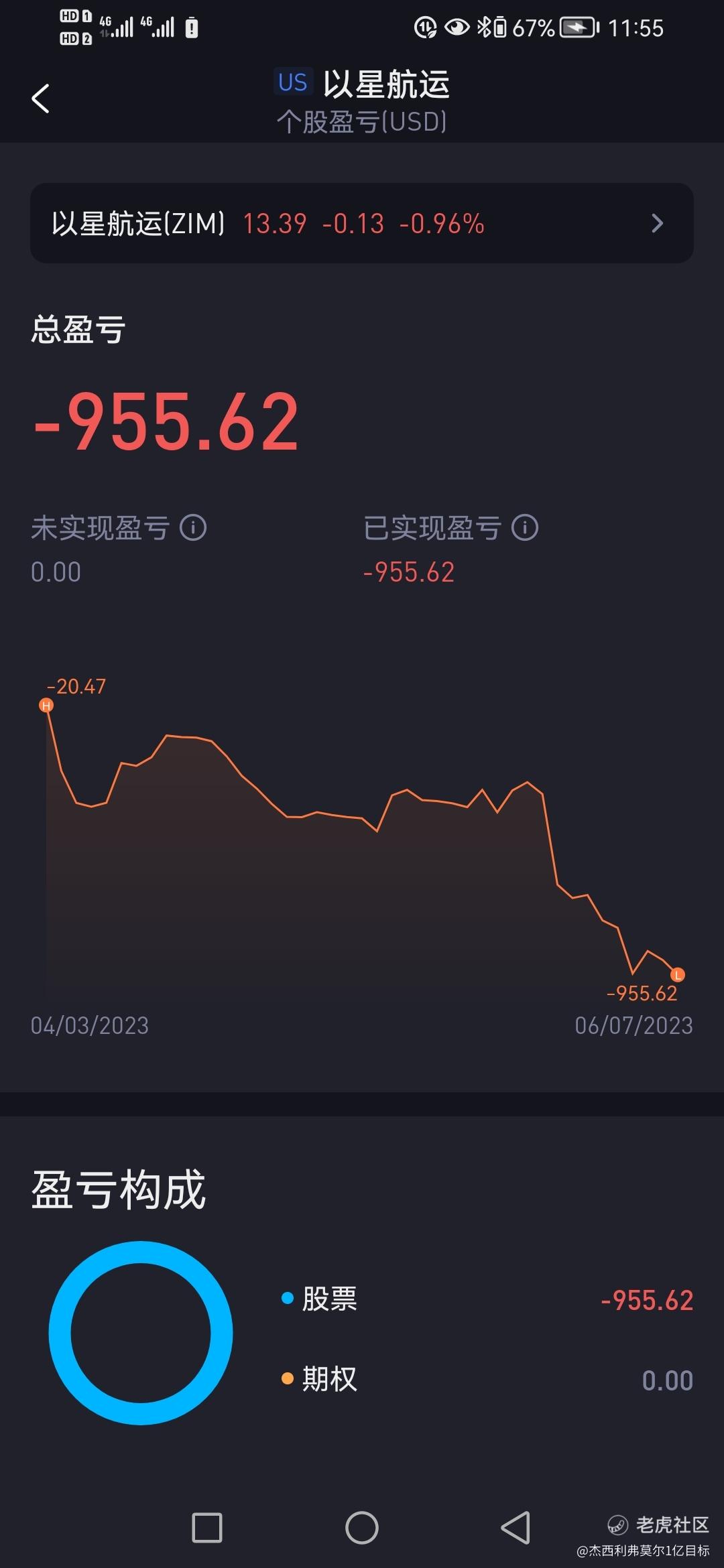Viewport: 724px width, 1568px height.
Task: Open the recent apps square button
Action: (x=207, y=1528)
